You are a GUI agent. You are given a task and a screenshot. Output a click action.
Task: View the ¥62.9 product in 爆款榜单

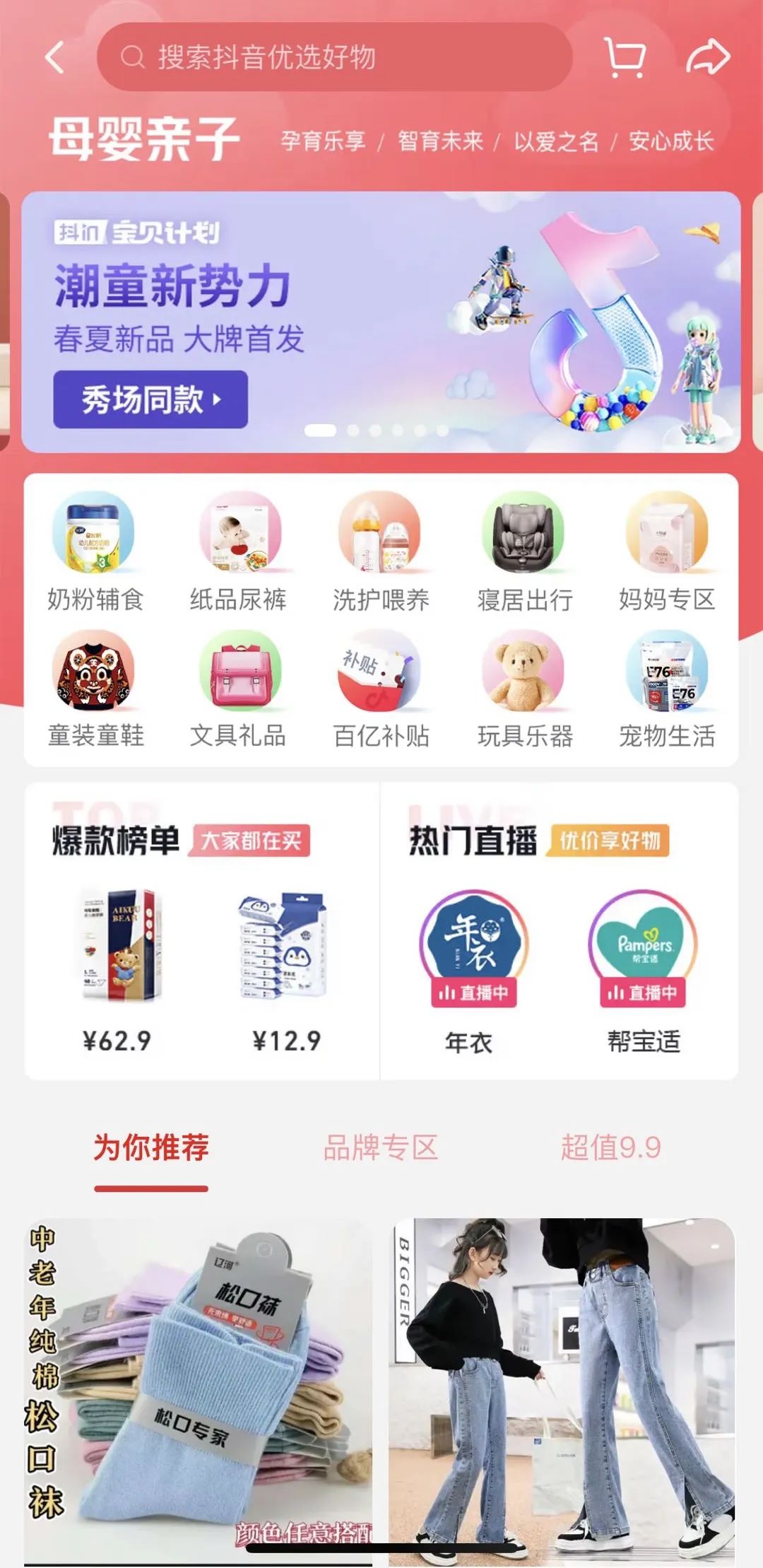pos(118,969)
